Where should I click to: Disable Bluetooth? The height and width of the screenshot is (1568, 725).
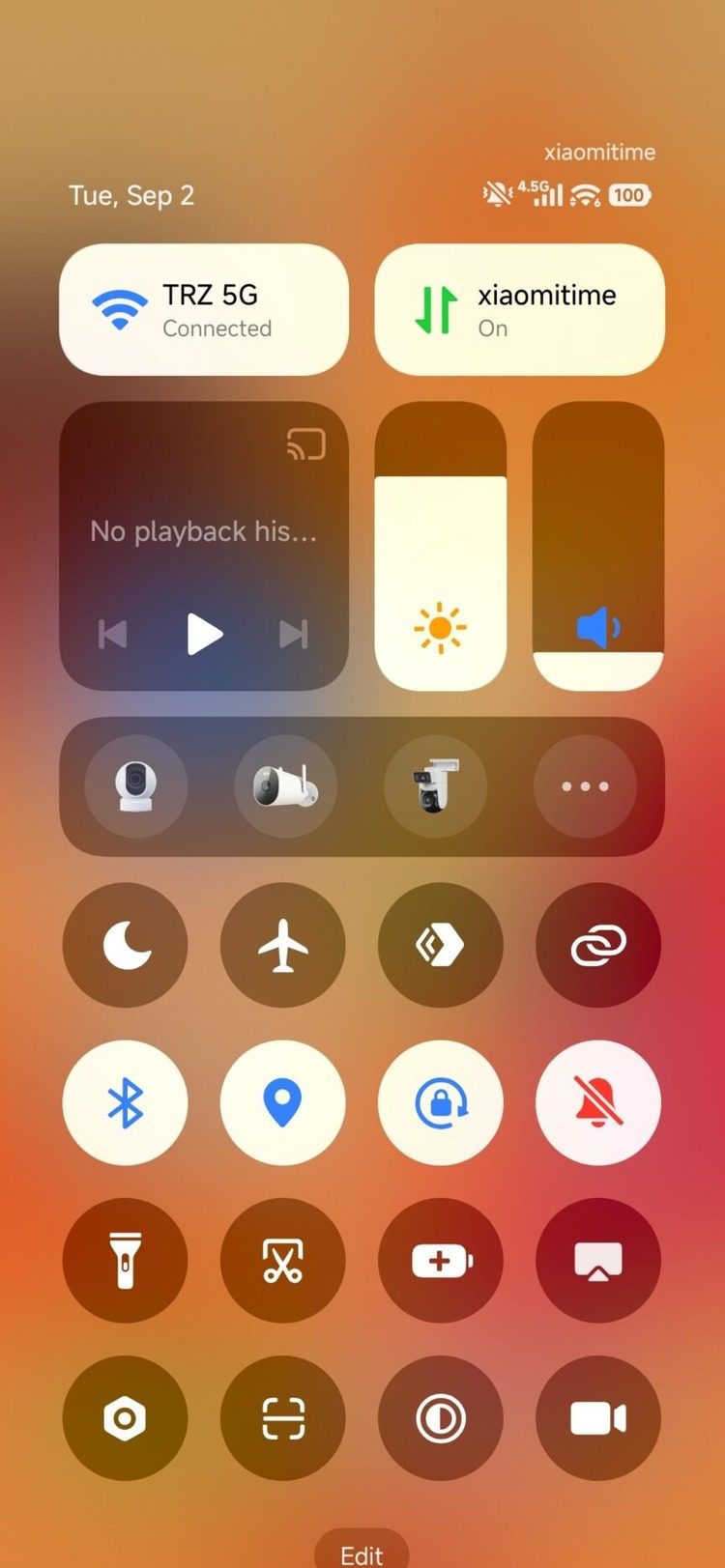click(x=126, y=1103)
